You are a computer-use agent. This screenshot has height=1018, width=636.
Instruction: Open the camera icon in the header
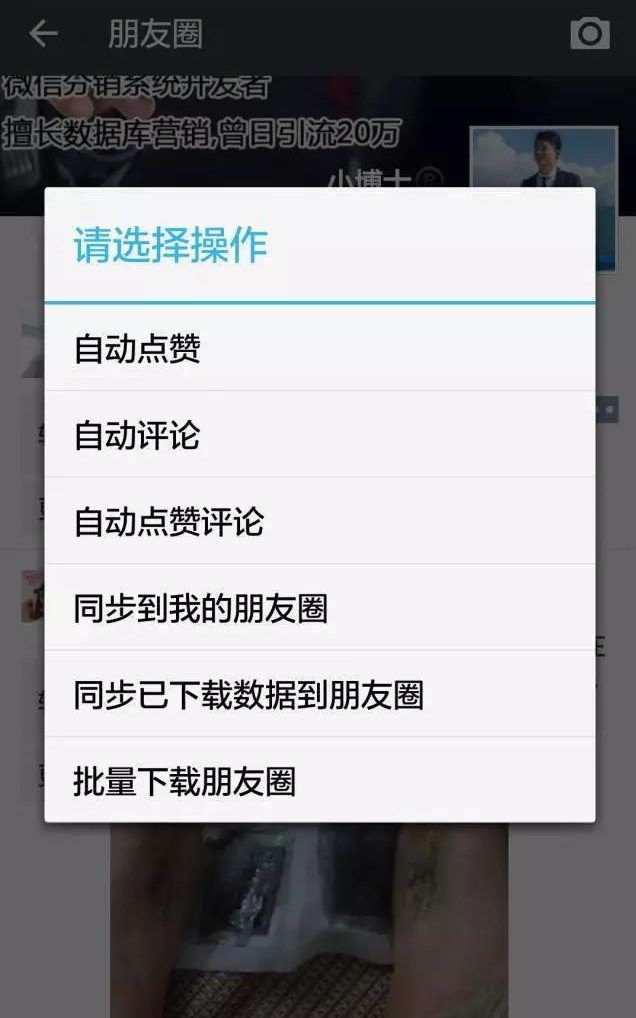tap(589, 34)
